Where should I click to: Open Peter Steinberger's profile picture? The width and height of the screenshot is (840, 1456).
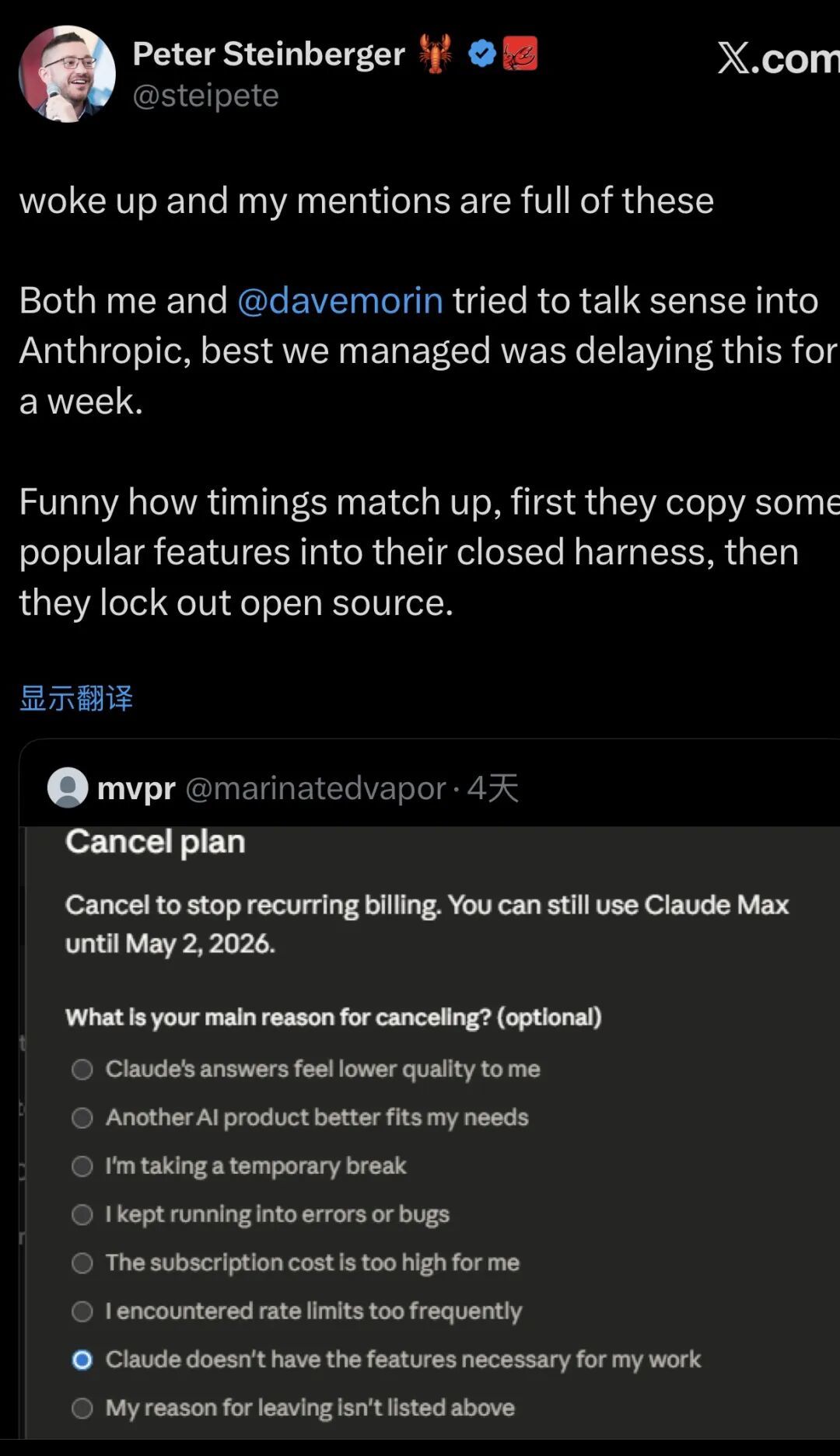pos(67,74)
